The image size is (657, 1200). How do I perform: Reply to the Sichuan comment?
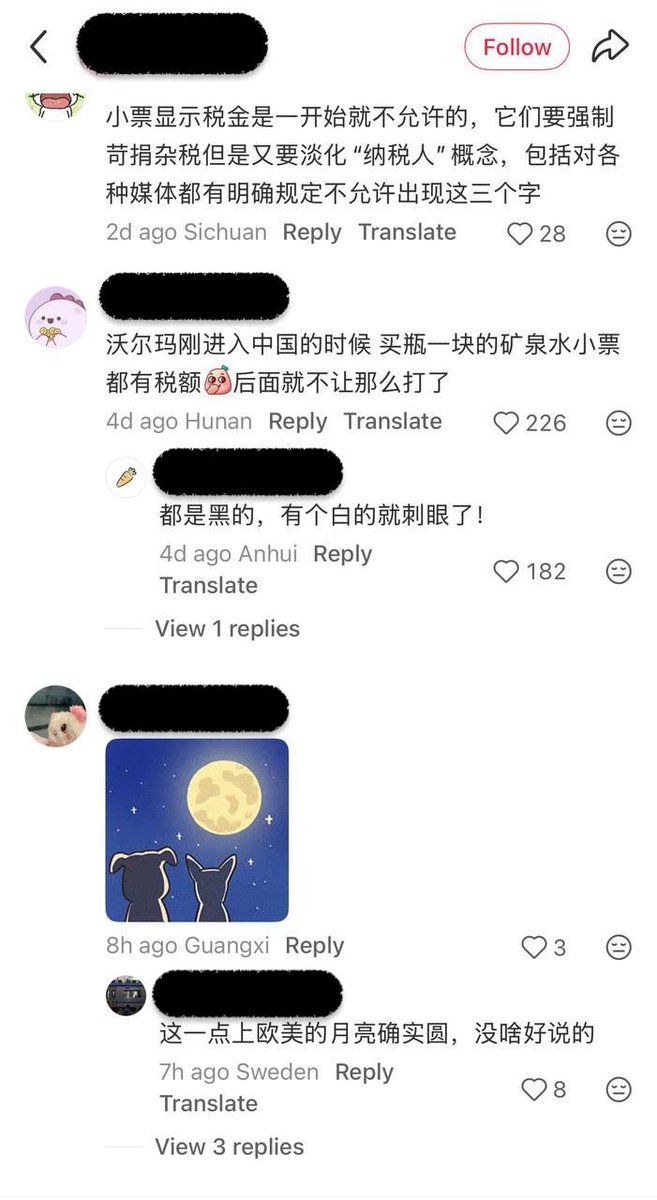pyautogui.click(x=312, y=232)
